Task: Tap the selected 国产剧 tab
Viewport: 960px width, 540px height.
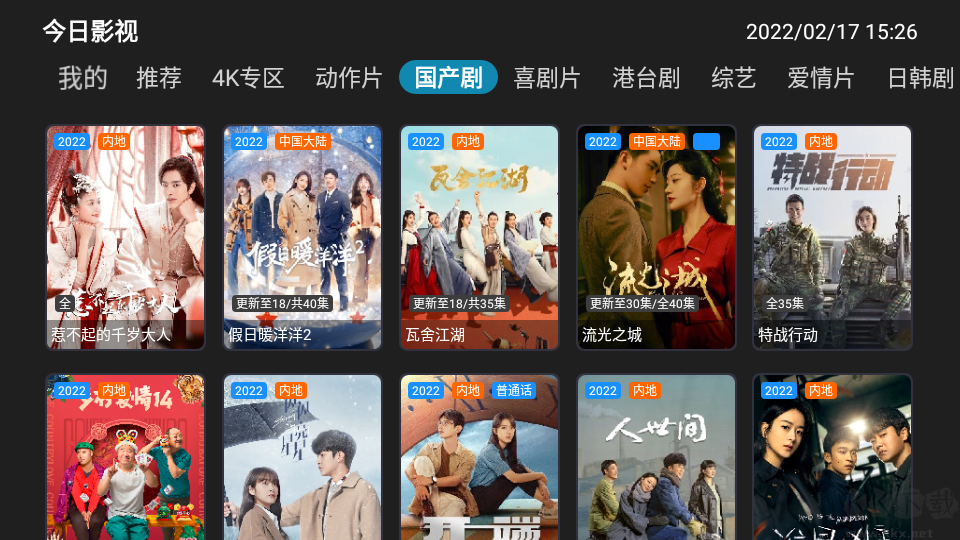Action: (x=448, y=78)
